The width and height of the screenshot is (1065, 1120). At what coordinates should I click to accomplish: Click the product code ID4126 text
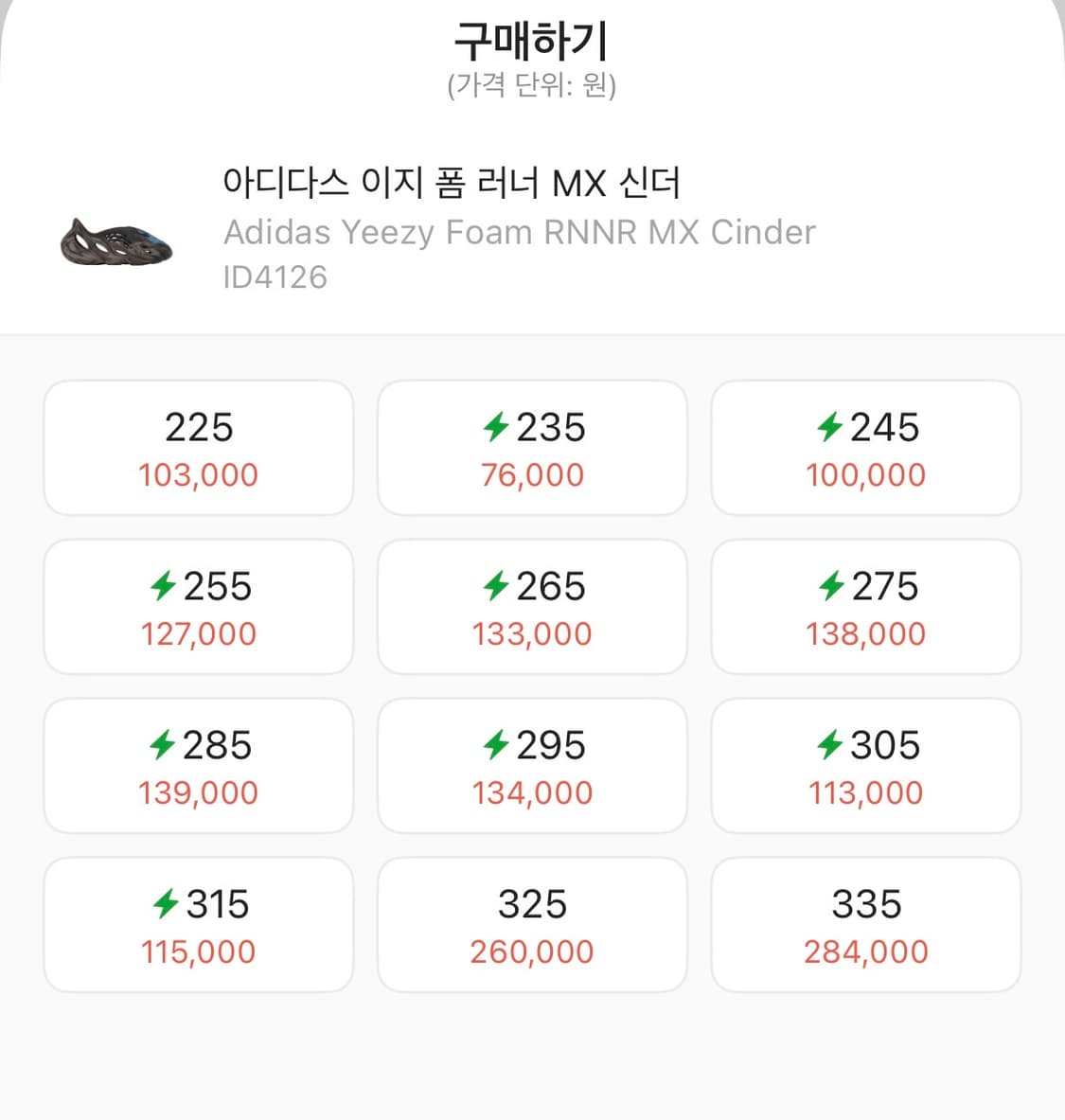275,277
